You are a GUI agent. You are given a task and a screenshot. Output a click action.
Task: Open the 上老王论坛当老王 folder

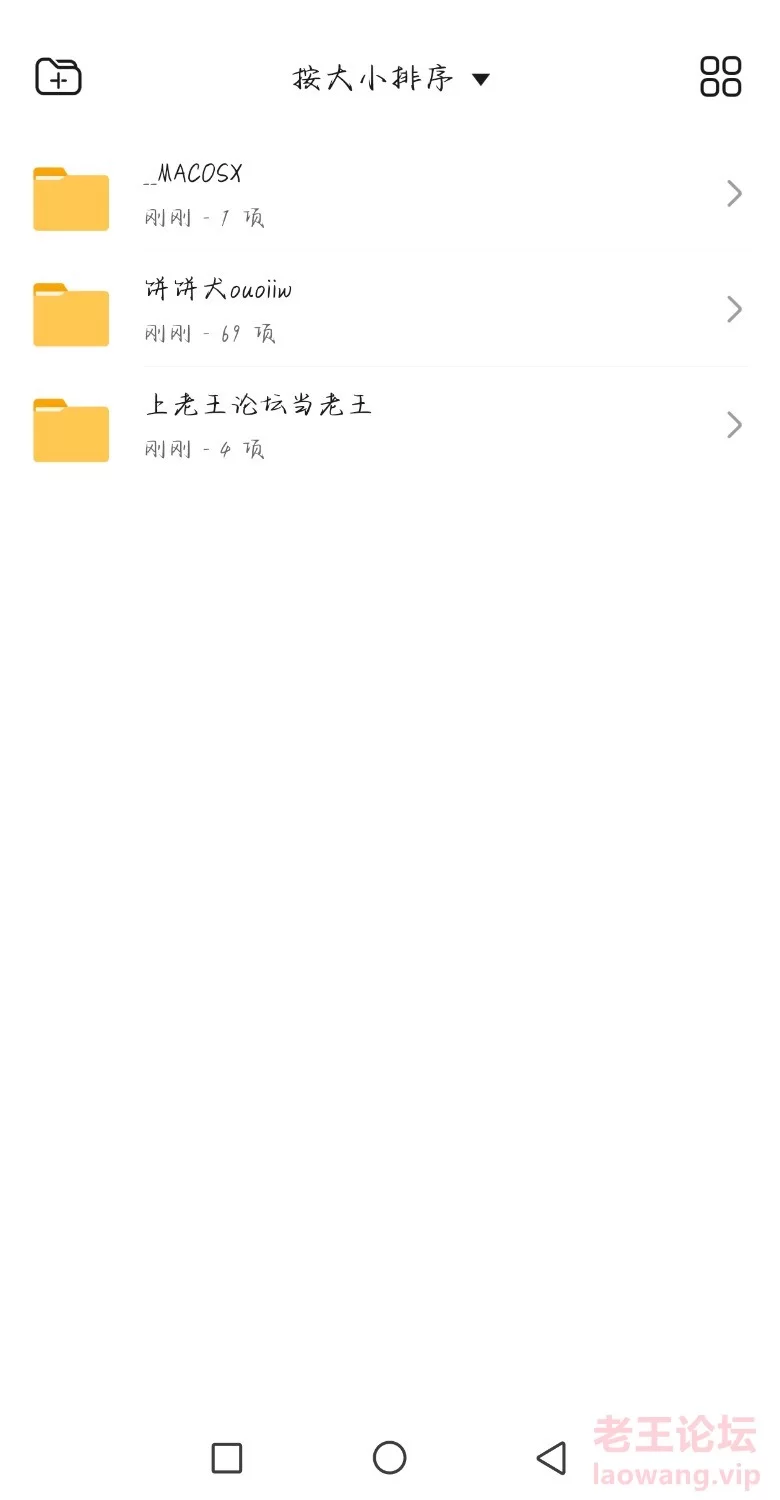390,425
